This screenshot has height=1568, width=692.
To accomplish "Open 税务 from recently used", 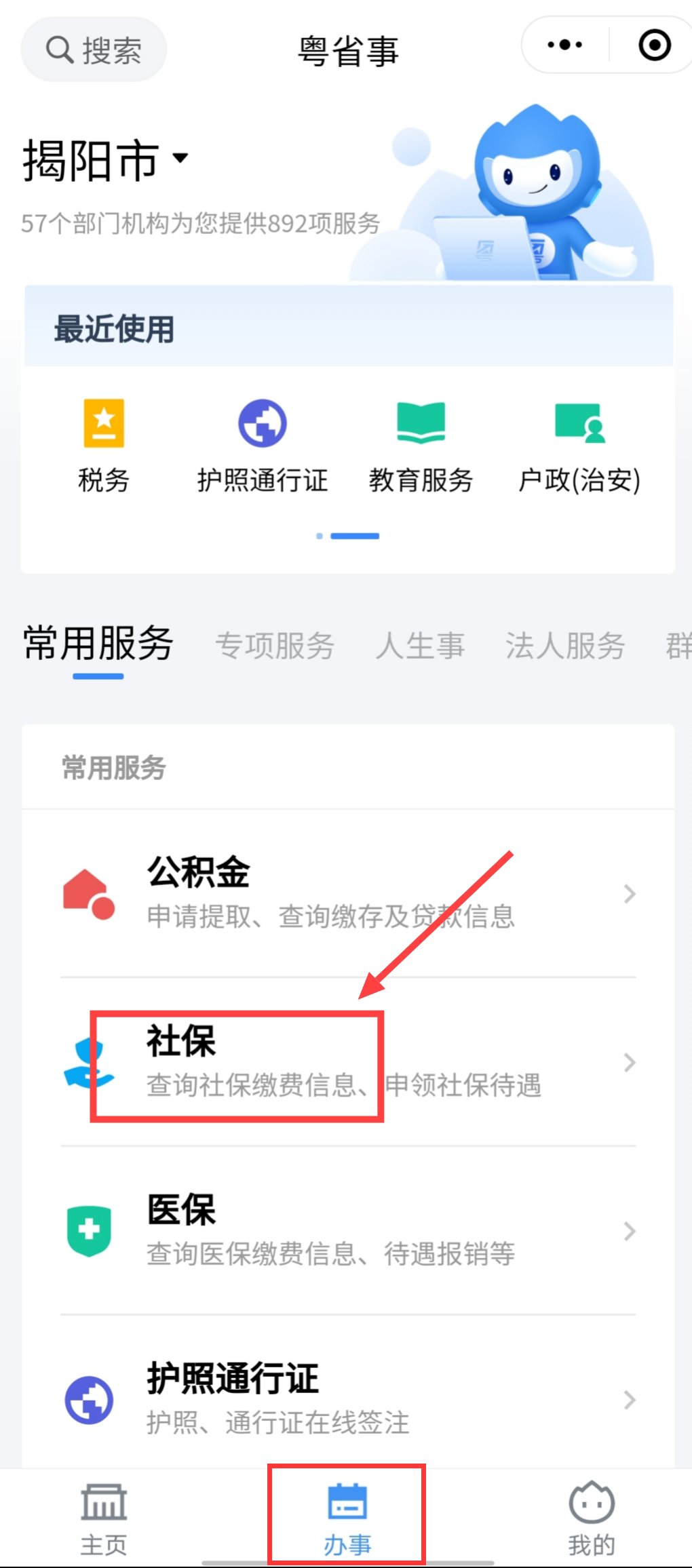I will point(104,446).
